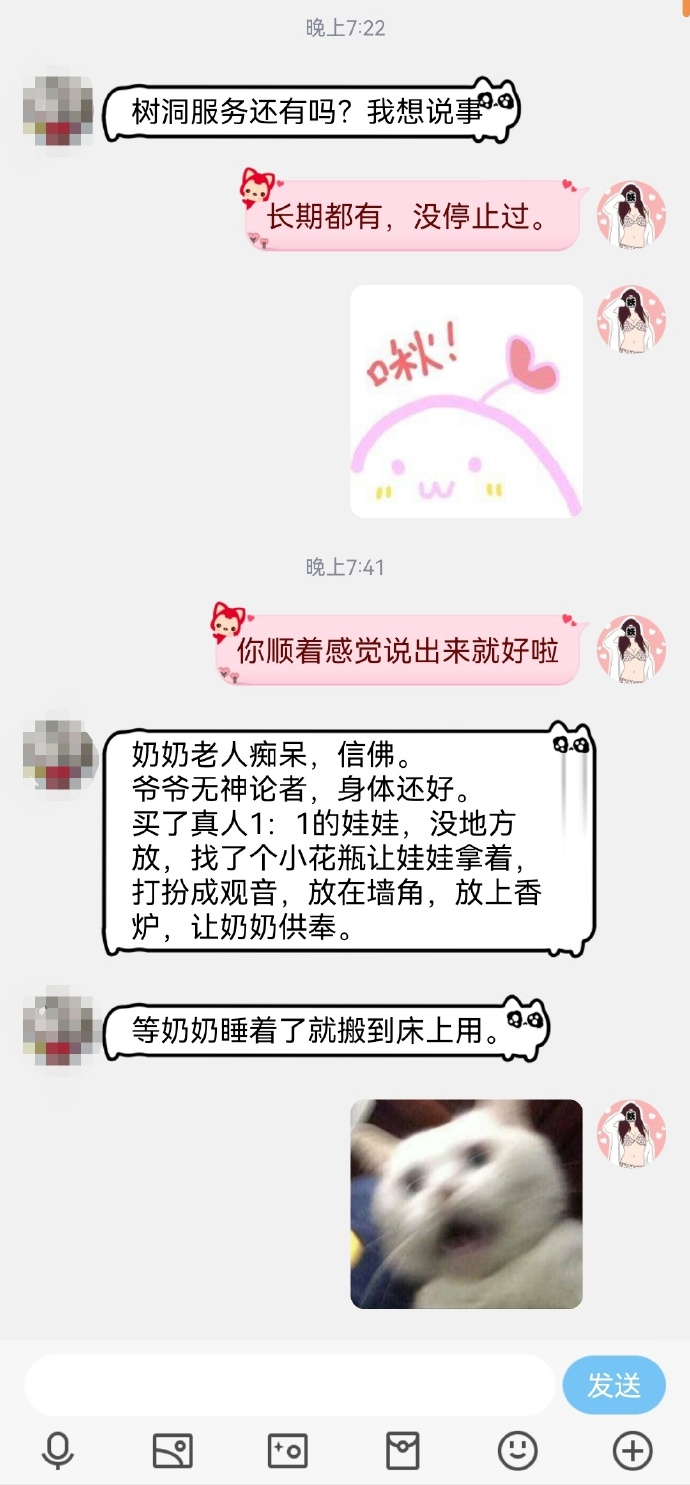Open voice input microphone
Viewport: 690px width, 1485px height.
pos(58,1450)
